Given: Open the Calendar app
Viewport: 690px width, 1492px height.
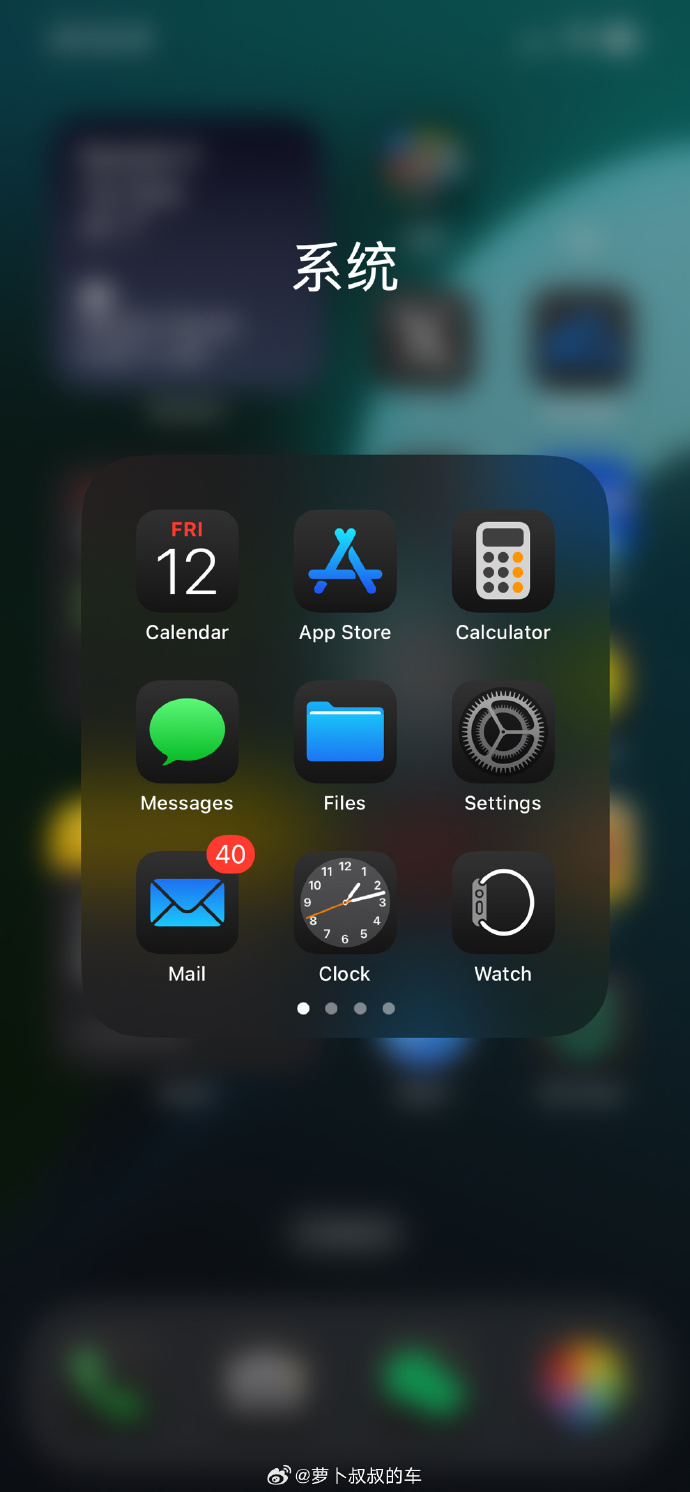Looking at the screenshot, I should [x=187, y=561].
